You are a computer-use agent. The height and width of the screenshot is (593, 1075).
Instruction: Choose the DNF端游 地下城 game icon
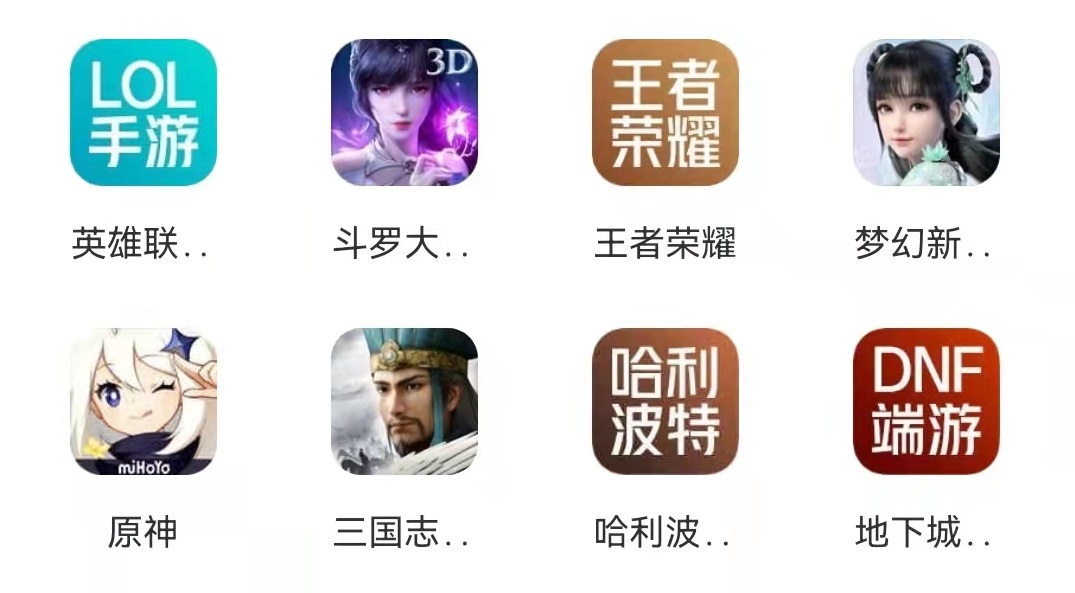(926, 401)
